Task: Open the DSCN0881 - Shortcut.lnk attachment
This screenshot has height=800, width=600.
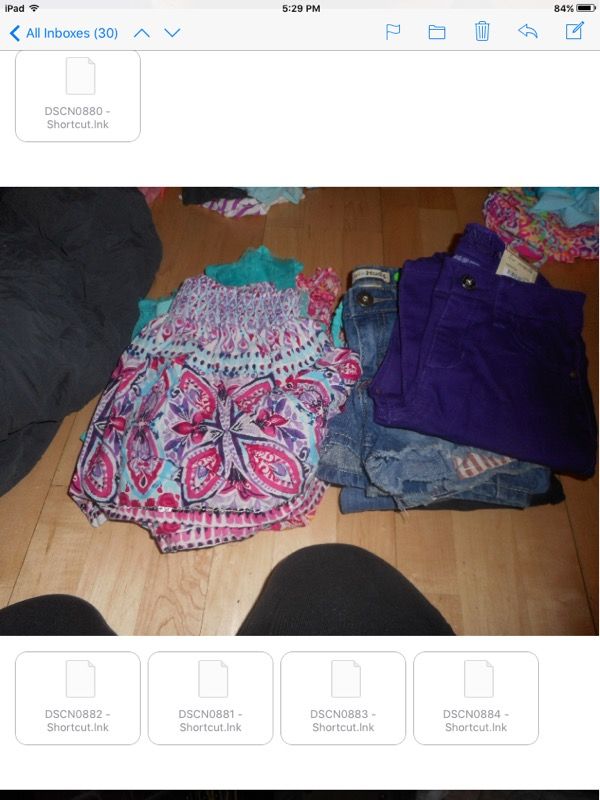Action: click(x=211, y=698)
